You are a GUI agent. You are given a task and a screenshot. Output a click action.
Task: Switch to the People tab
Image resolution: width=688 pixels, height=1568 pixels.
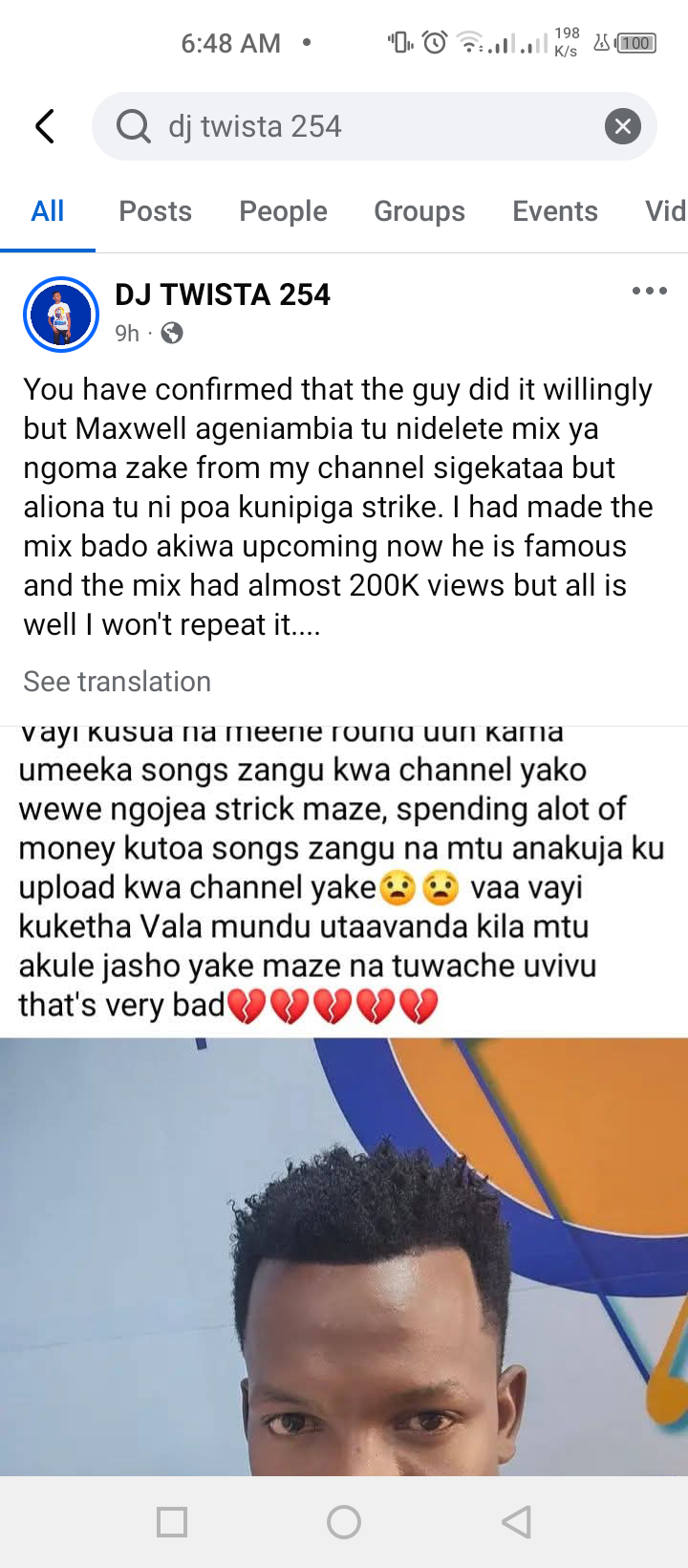click(x=283, y=211)
